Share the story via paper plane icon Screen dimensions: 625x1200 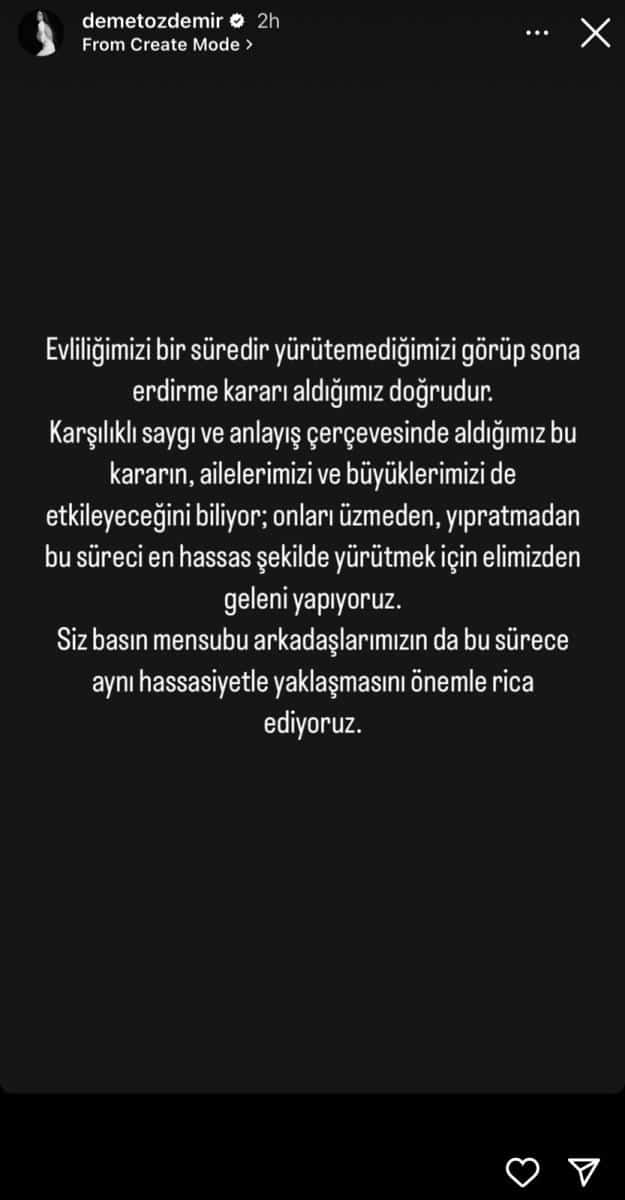pyautogui.click(x=584, y=1170)
